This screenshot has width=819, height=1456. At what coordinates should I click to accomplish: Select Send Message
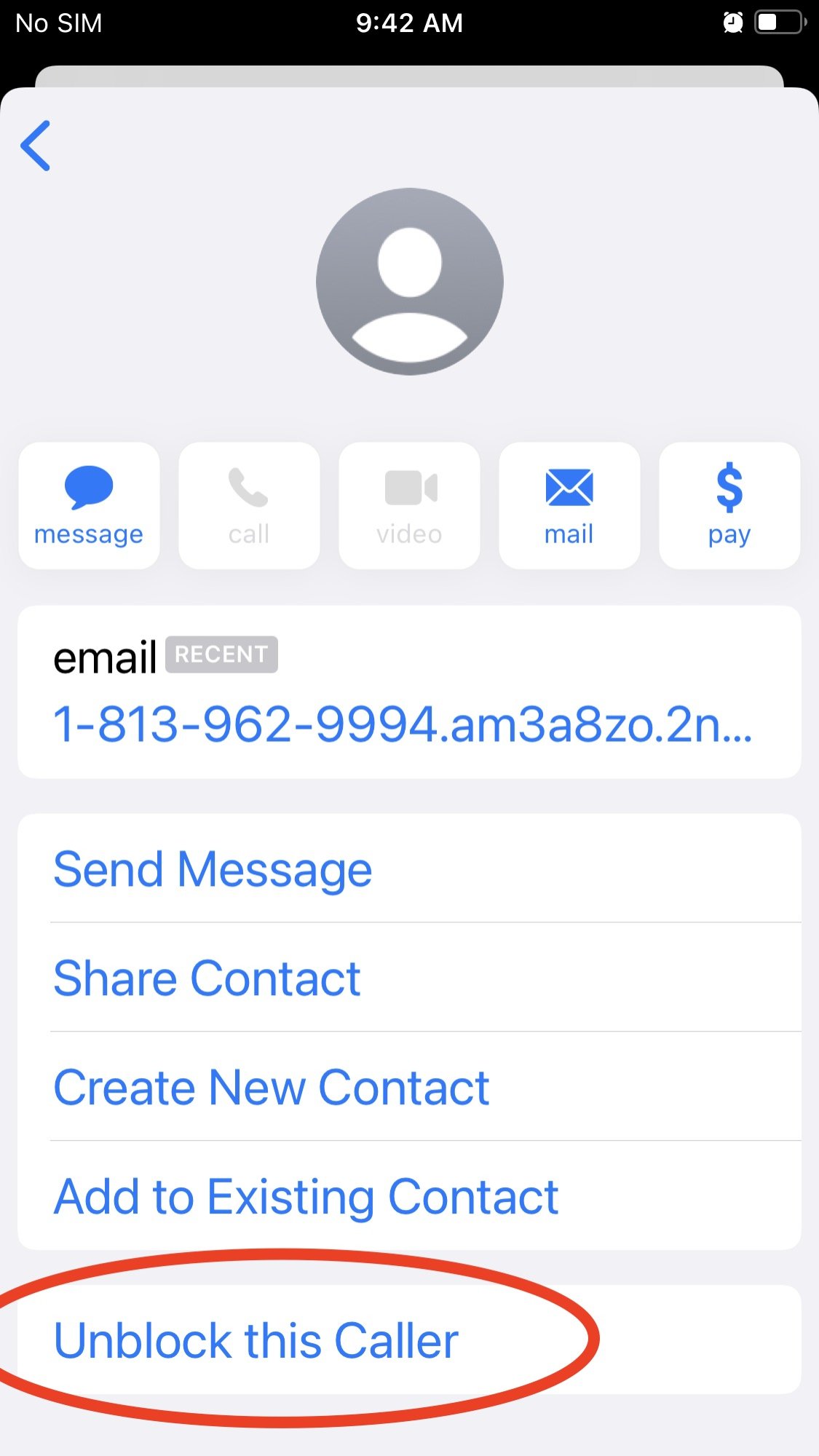tap(213, 869)
